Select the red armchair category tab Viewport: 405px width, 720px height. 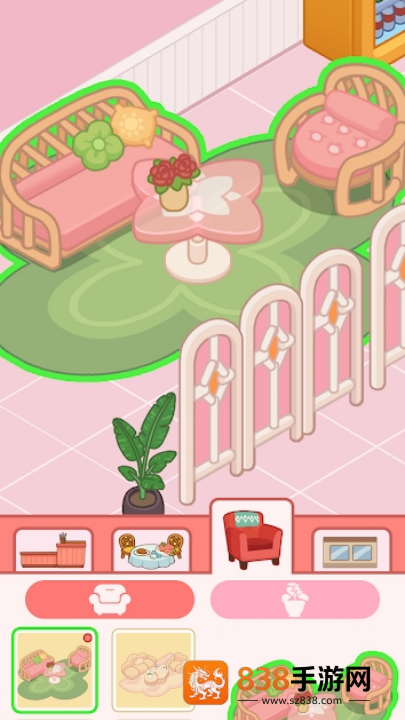tap(252, 537)
